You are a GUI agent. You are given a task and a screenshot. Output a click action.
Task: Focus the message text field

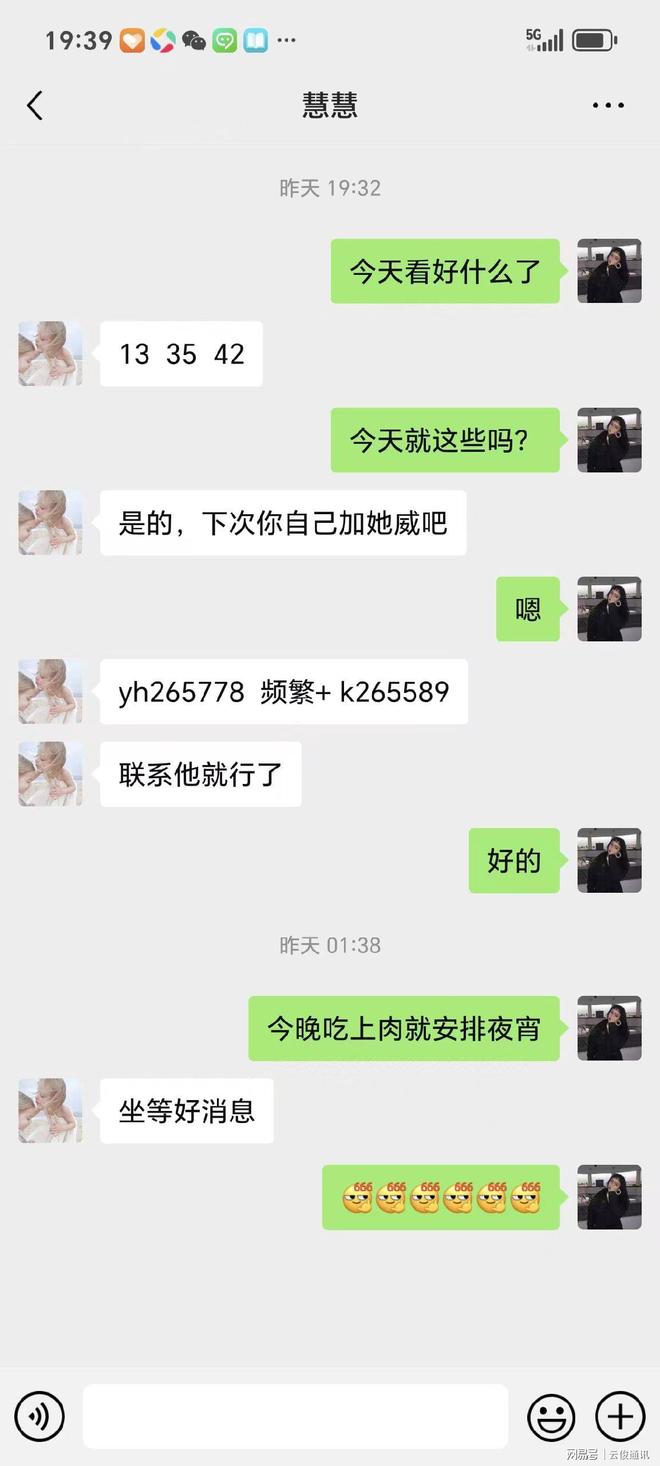point(295,1416)
